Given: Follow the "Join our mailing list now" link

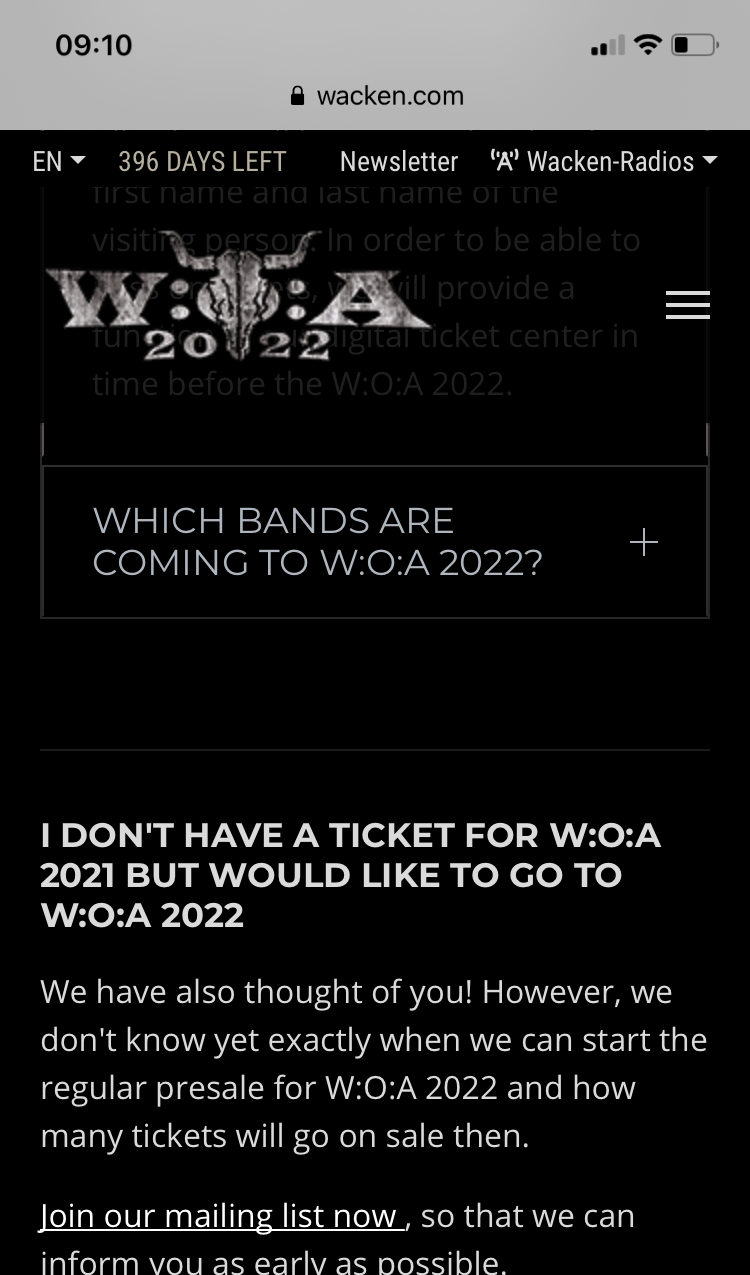Looking at the screenshot, I should [x=222, y=1216].
